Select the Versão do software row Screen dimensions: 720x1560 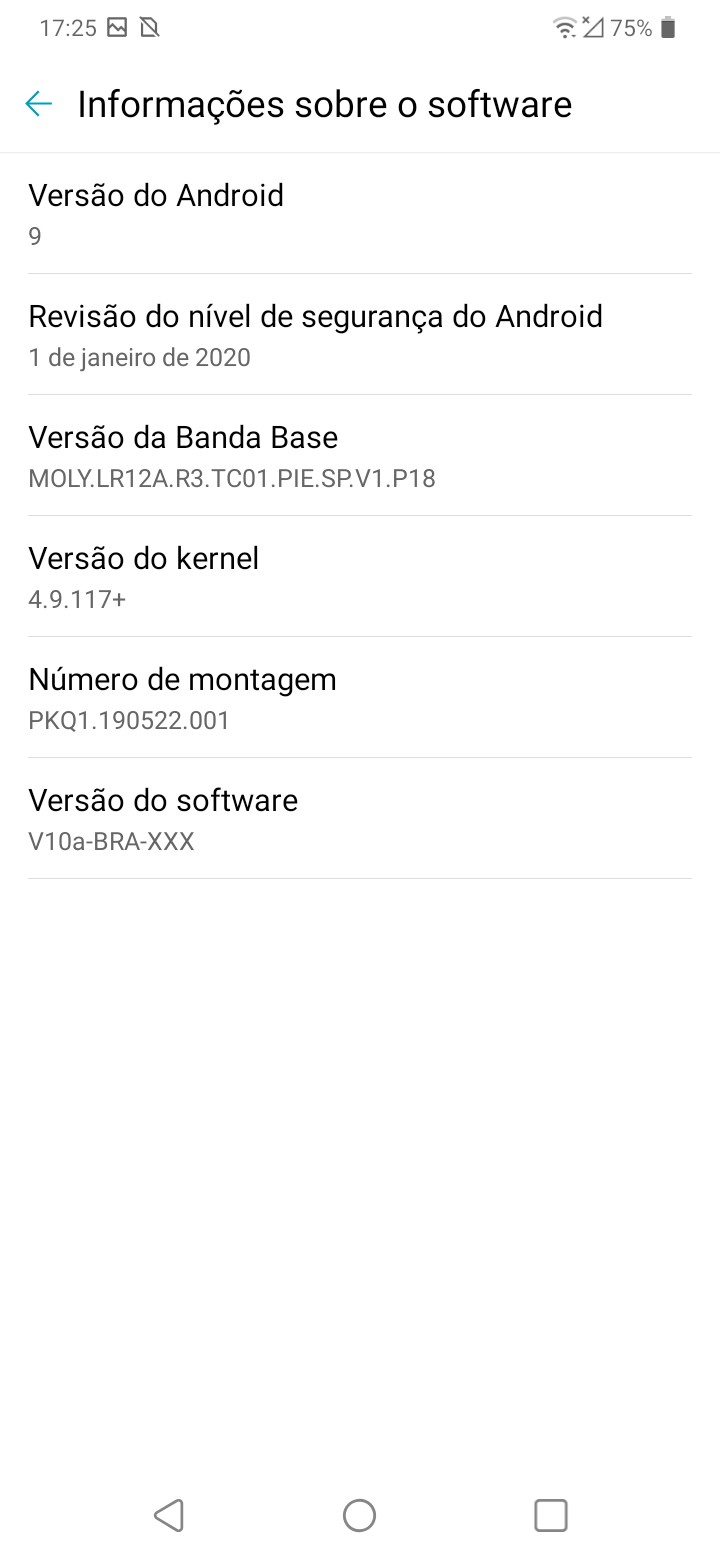click(x=360, y=818)
